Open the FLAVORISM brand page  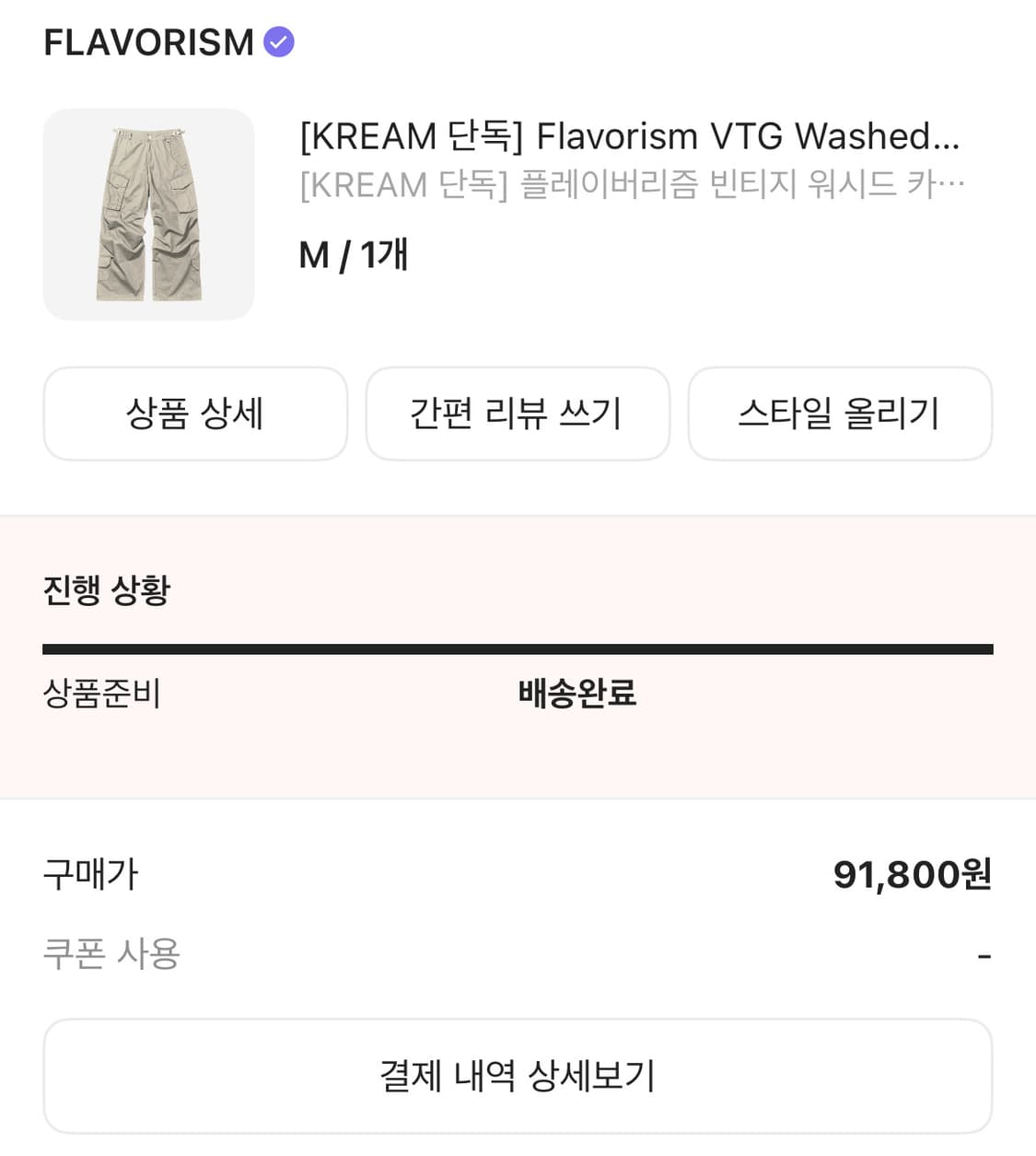147,41
